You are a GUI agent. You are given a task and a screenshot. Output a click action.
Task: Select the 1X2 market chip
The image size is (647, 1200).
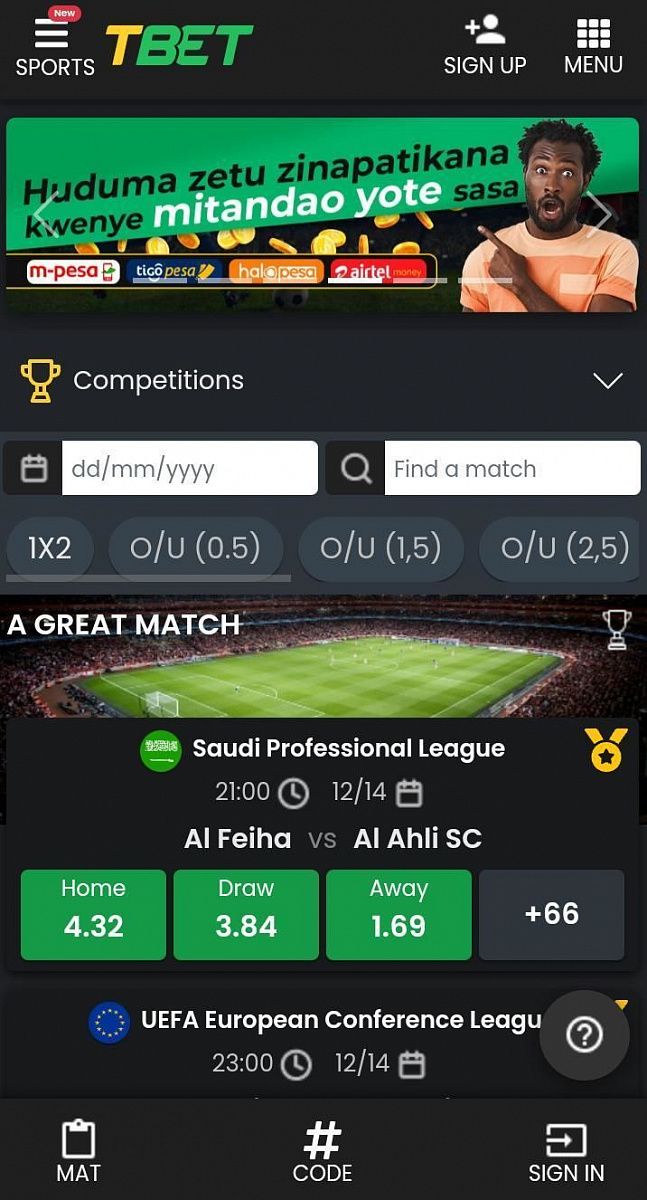[x=50, y=547]
